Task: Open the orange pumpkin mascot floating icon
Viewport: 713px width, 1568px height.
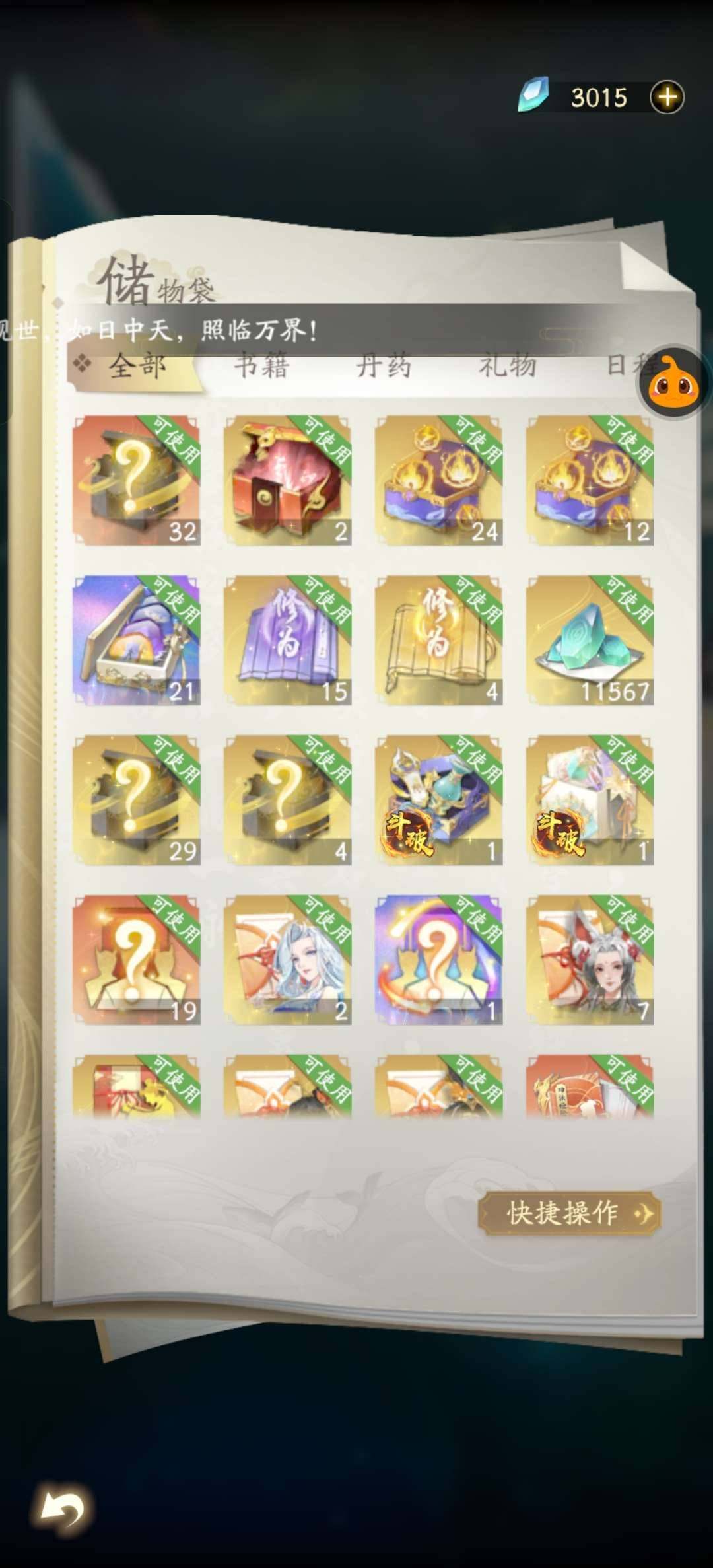Action: pos(673,383)
